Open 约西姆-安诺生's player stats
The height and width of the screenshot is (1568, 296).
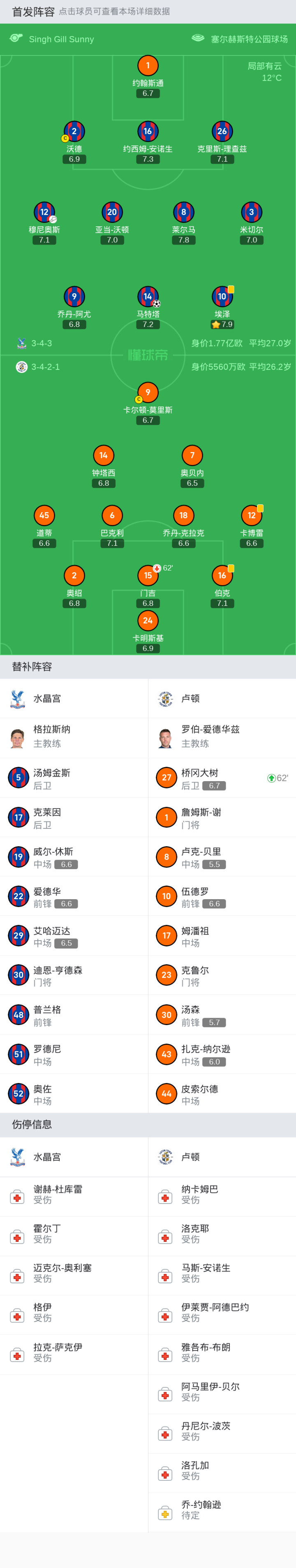point(148,132)
